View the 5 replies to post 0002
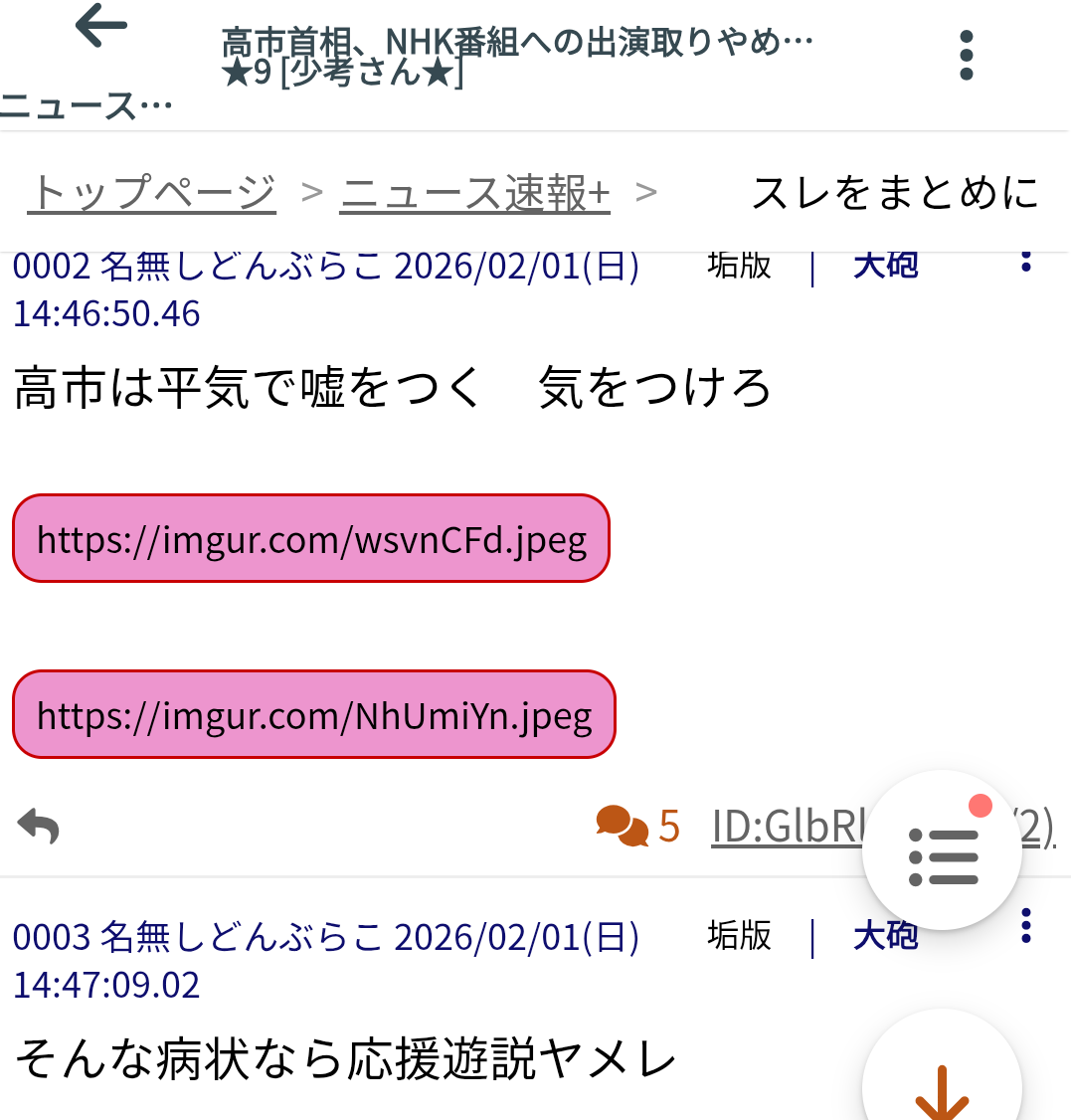 click(637, 827)
